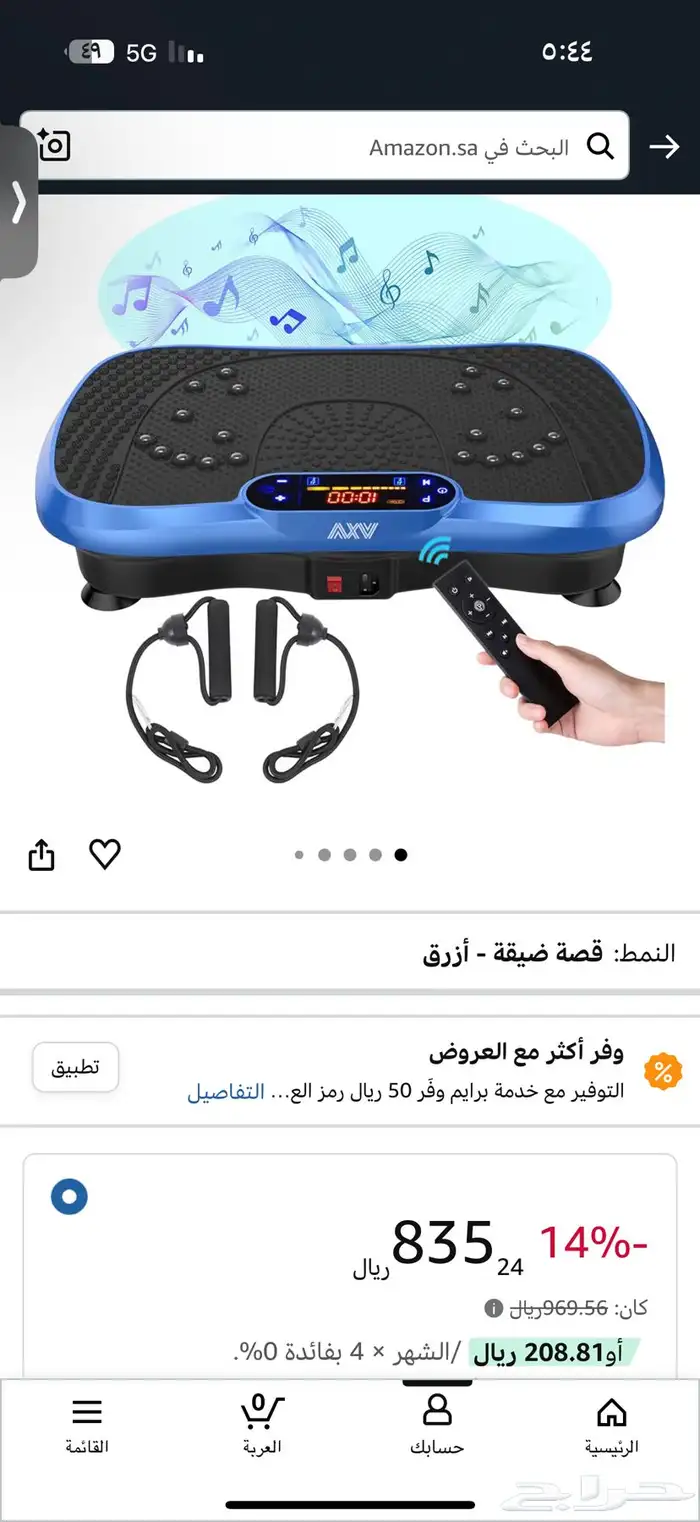Expand the side panel handle
This screenshot has width=700, height=1522.
point(18,203)
